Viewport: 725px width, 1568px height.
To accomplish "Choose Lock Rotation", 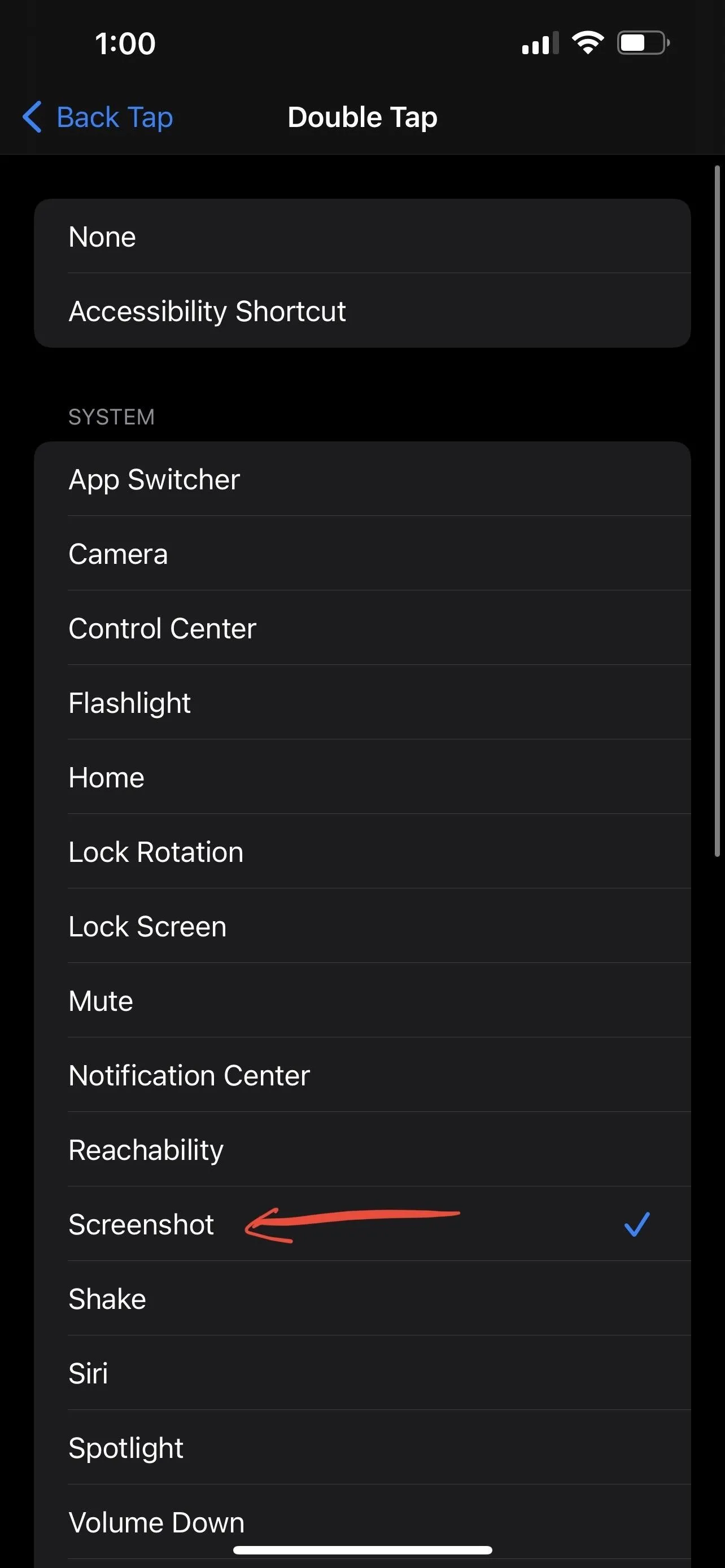I will click(362, 852).
